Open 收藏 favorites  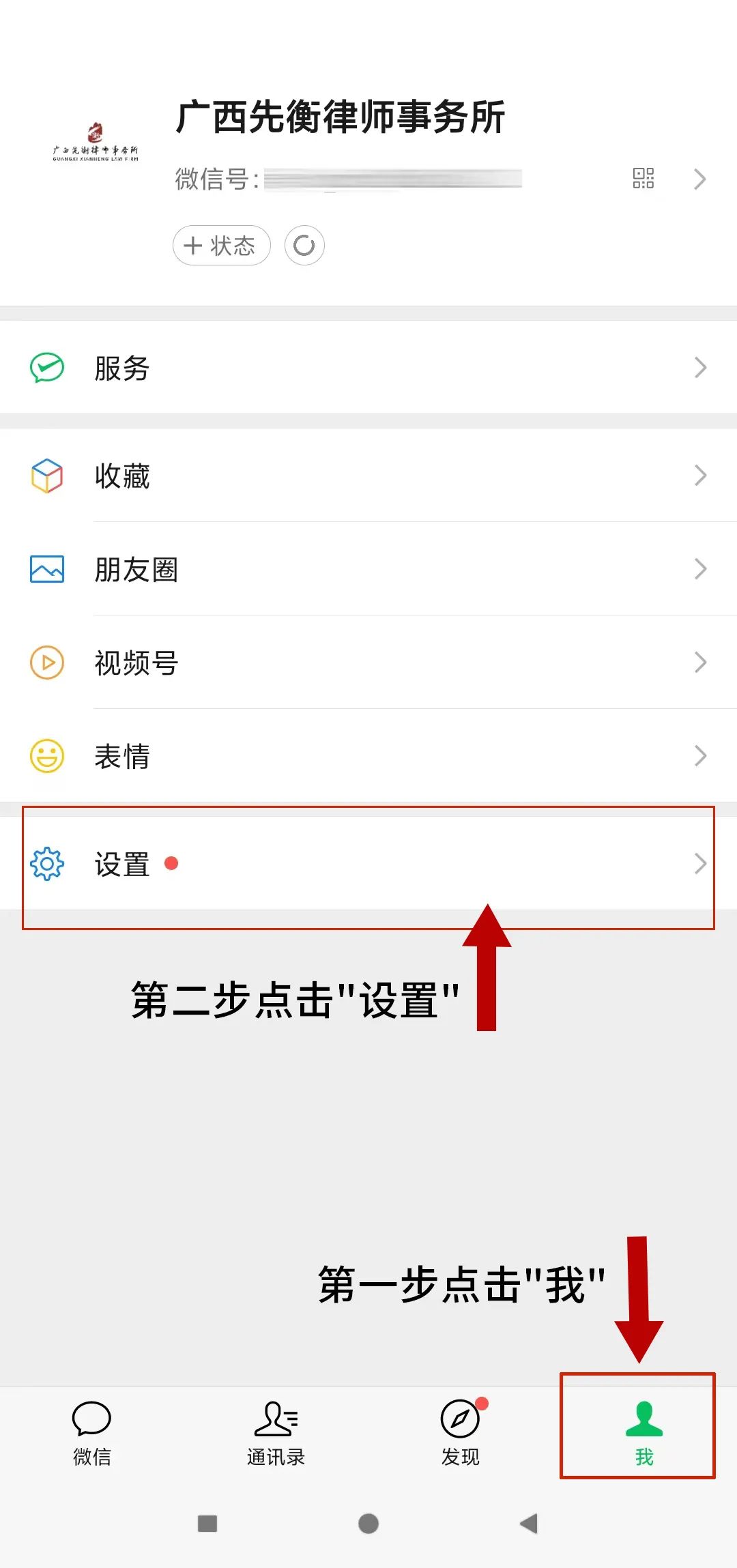point(369,476)
